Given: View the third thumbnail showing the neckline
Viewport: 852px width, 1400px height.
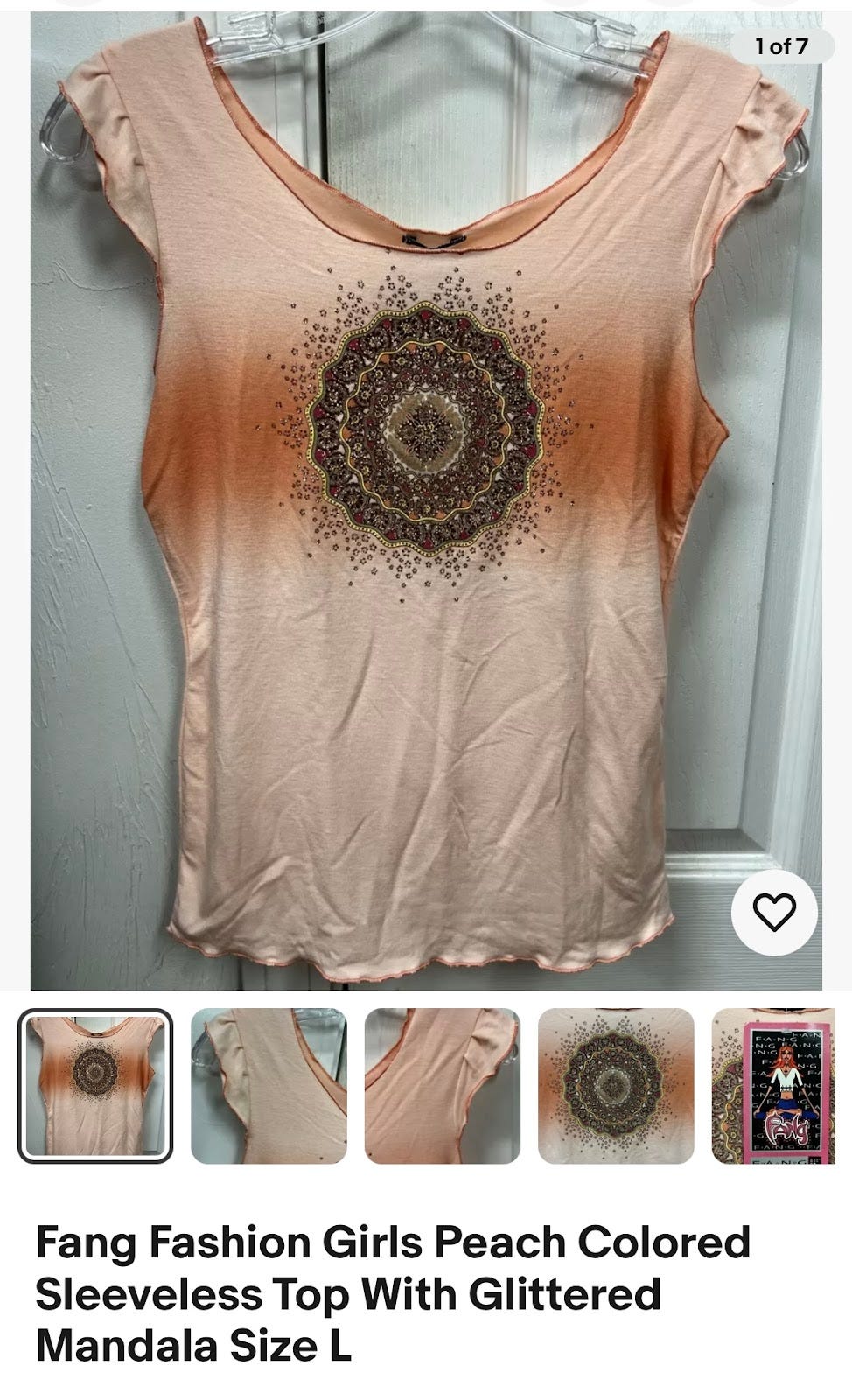Looking at the screenshot, I should [x=442, y=1086].
